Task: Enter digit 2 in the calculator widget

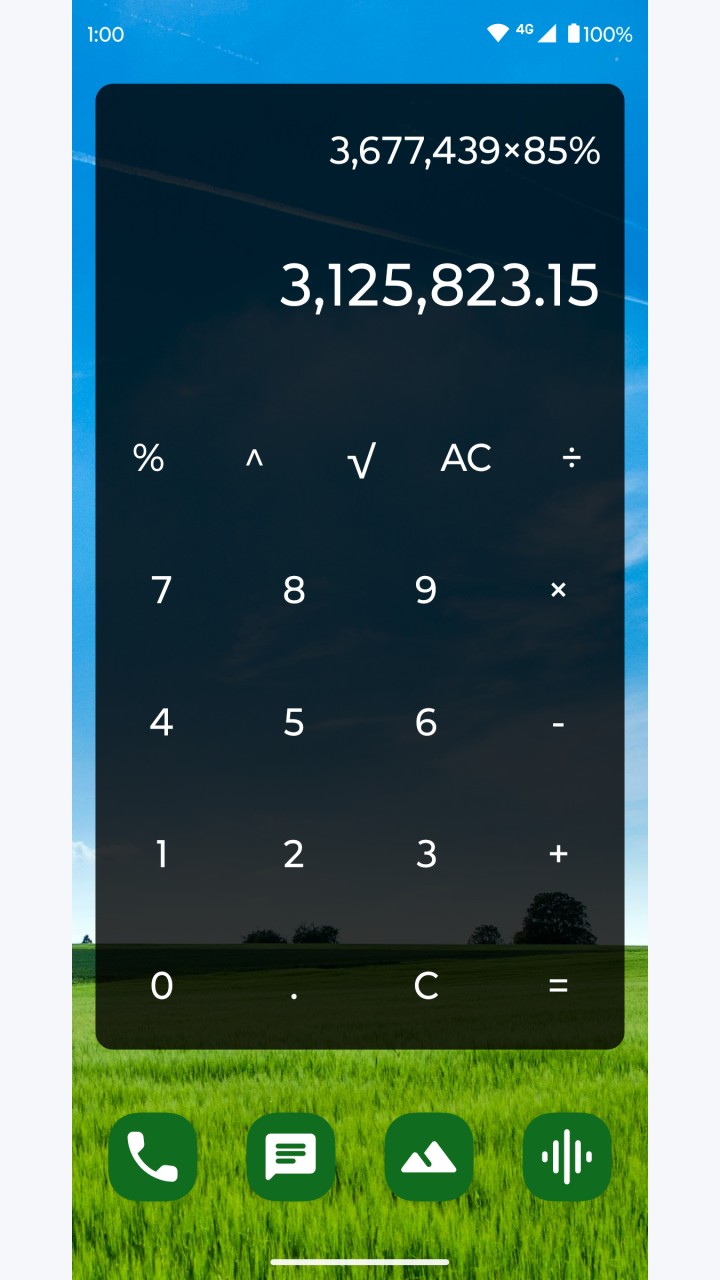Action: click(x=294, y=854)
